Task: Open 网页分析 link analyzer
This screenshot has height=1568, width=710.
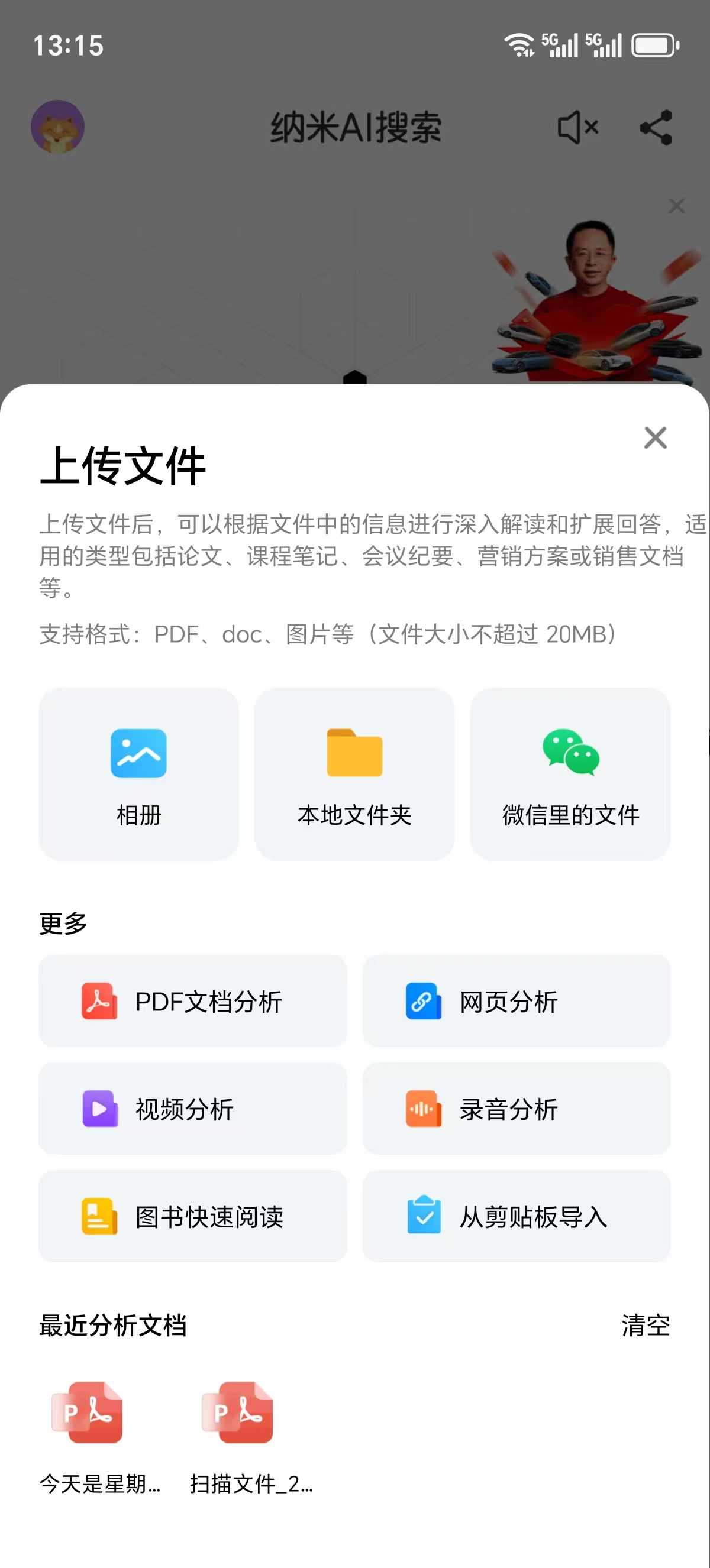Action: [517, 1002]
